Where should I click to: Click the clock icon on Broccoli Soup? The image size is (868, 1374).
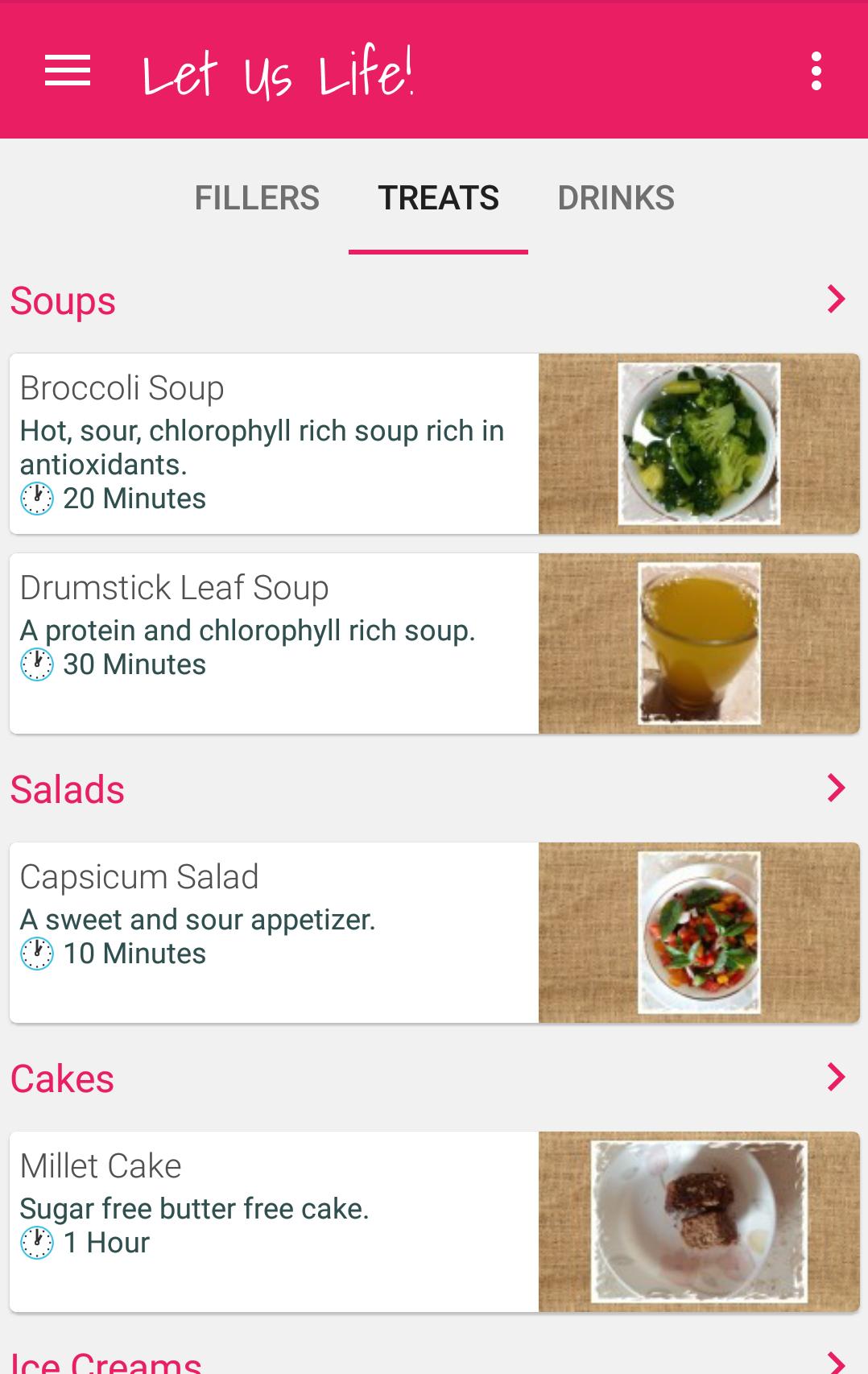tap(36, 498)
